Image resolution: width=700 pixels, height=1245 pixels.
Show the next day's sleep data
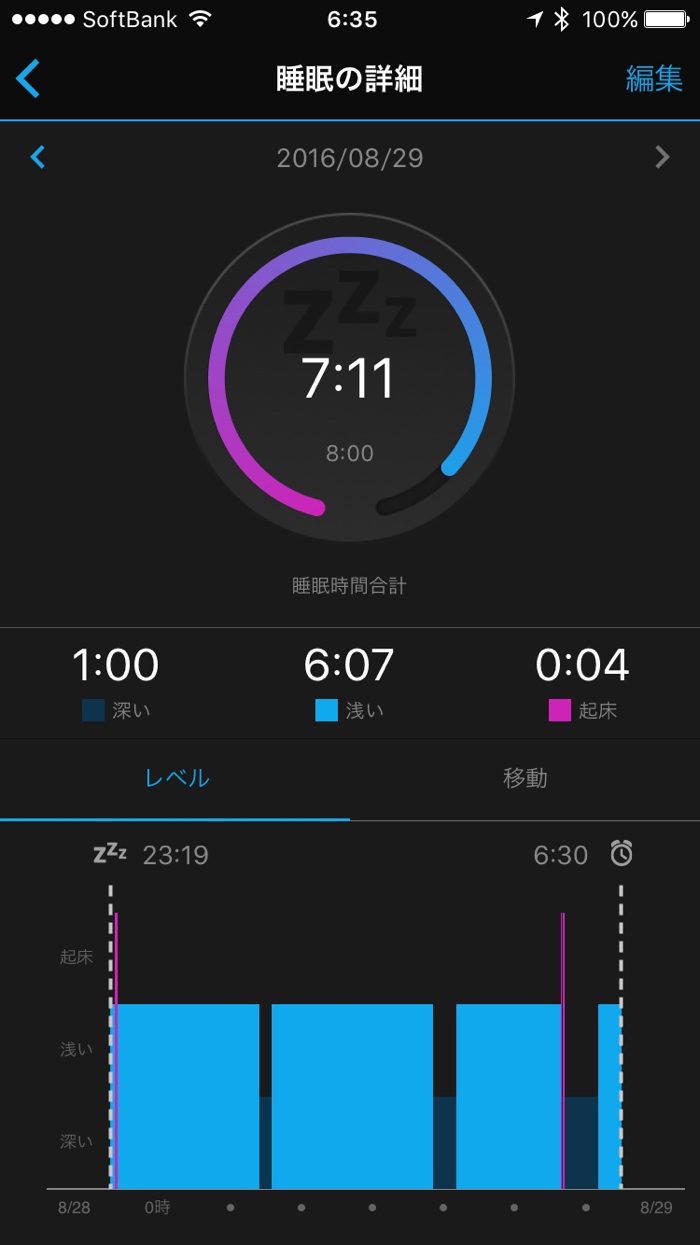[x=661, y=157]
